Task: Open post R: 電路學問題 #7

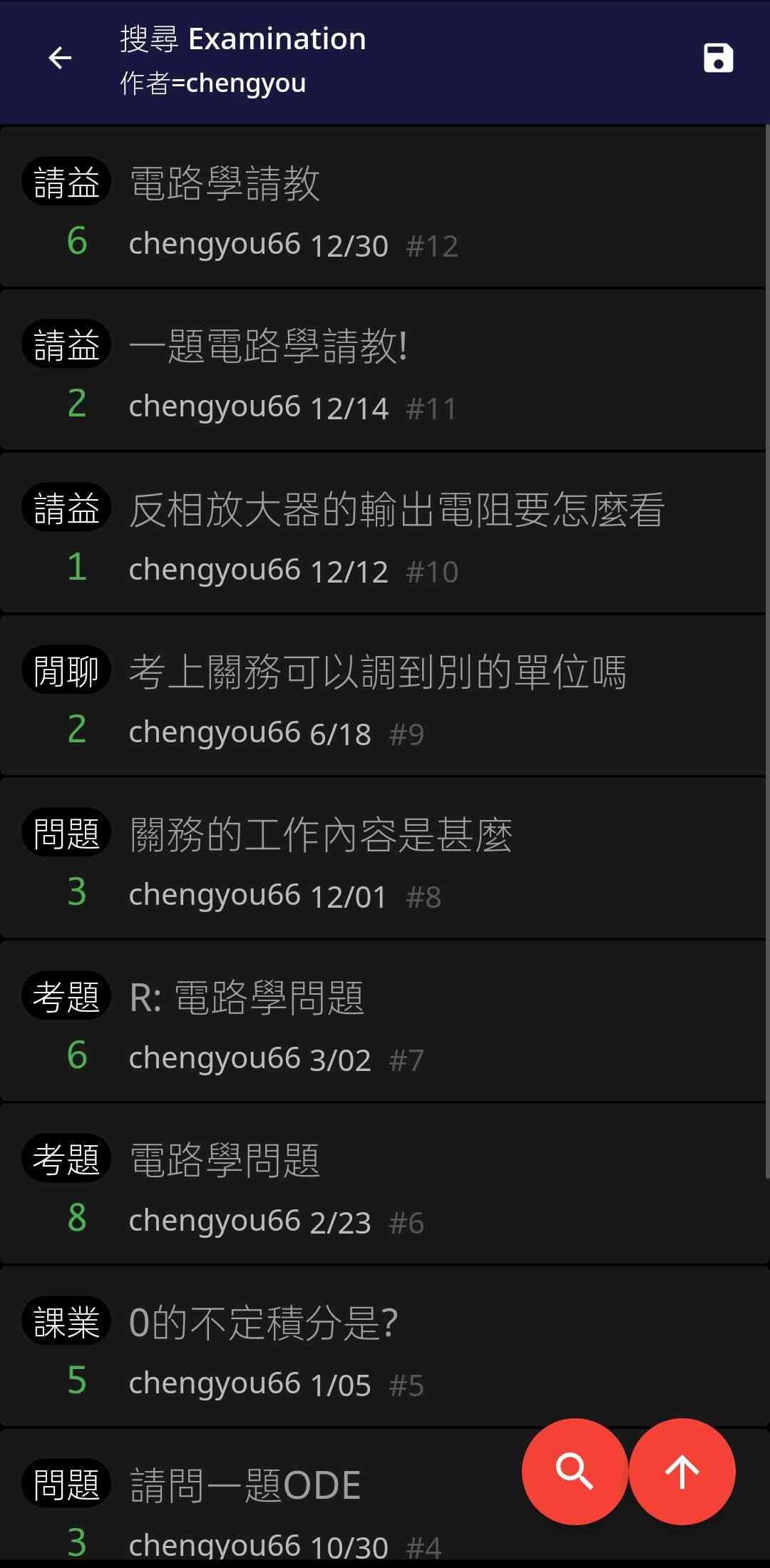Action: click(383, 1020)
